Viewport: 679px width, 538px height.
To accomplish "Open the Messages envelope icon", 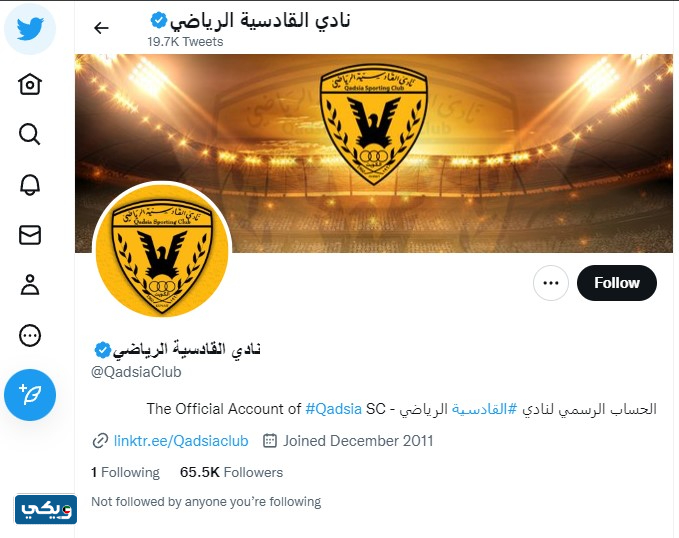I will [x=30, y=235].
